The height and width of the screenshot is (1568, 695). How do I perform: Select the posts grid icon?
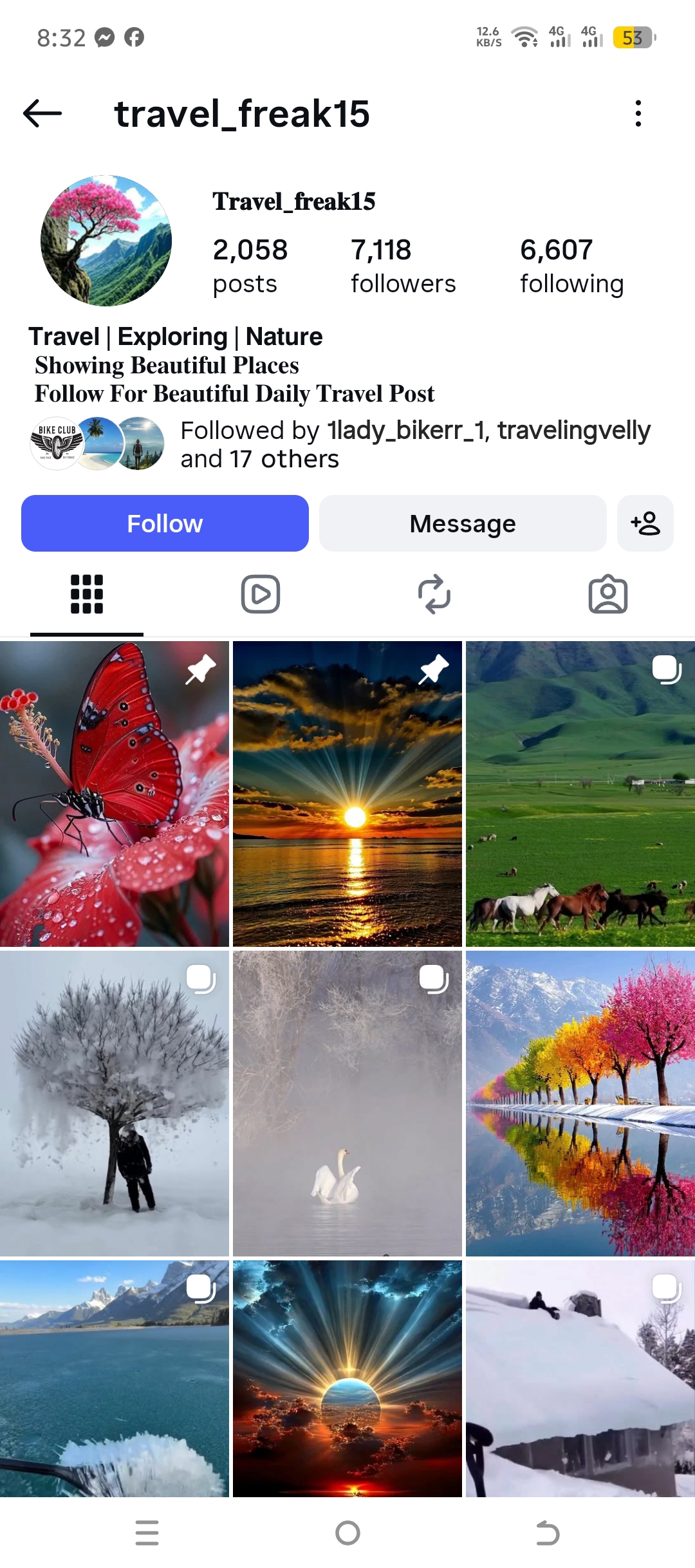click(86, 593)
